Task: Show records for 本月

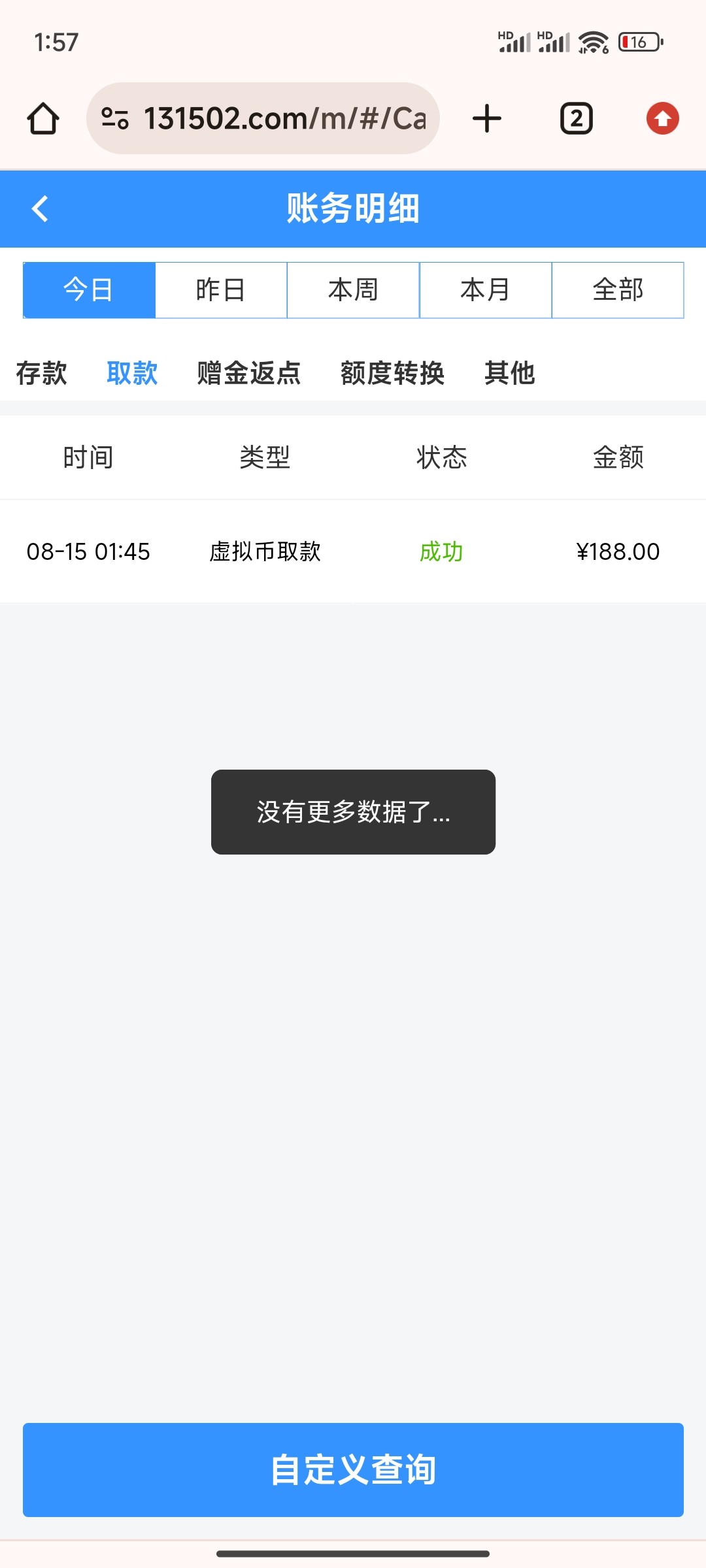Action: 485,290
